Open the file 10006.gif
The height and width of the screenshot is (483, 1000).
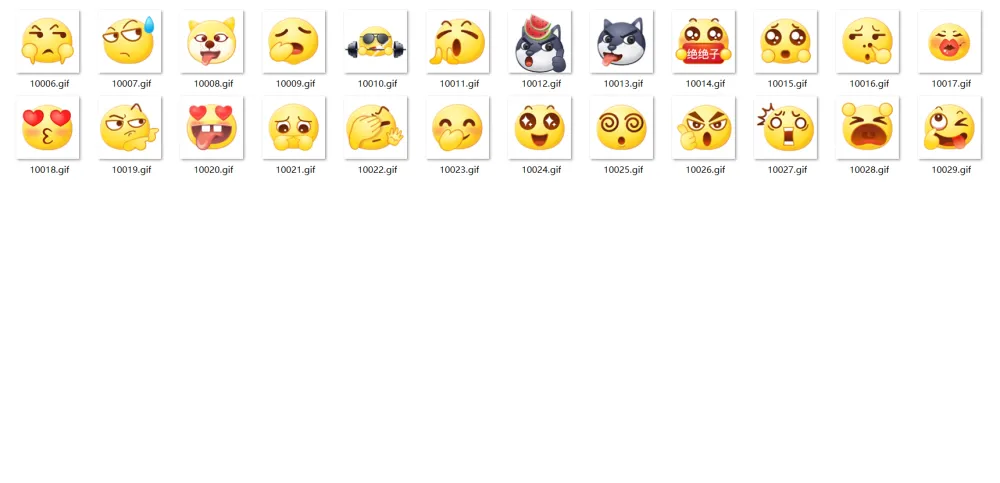pyautogui.click(x=48, y=42)
